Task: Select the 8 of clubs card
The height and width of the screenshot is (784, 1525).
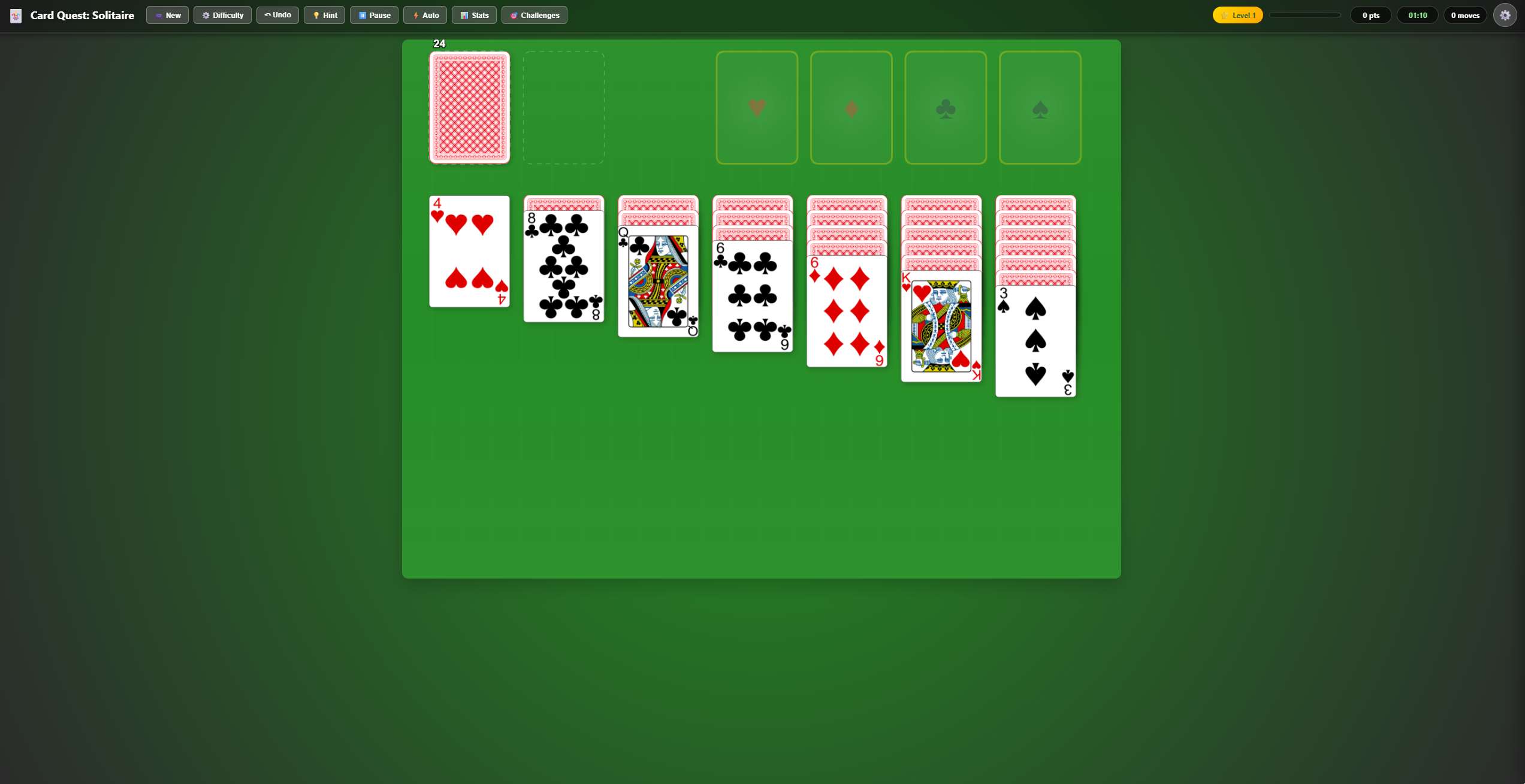Action: point(563,267)
